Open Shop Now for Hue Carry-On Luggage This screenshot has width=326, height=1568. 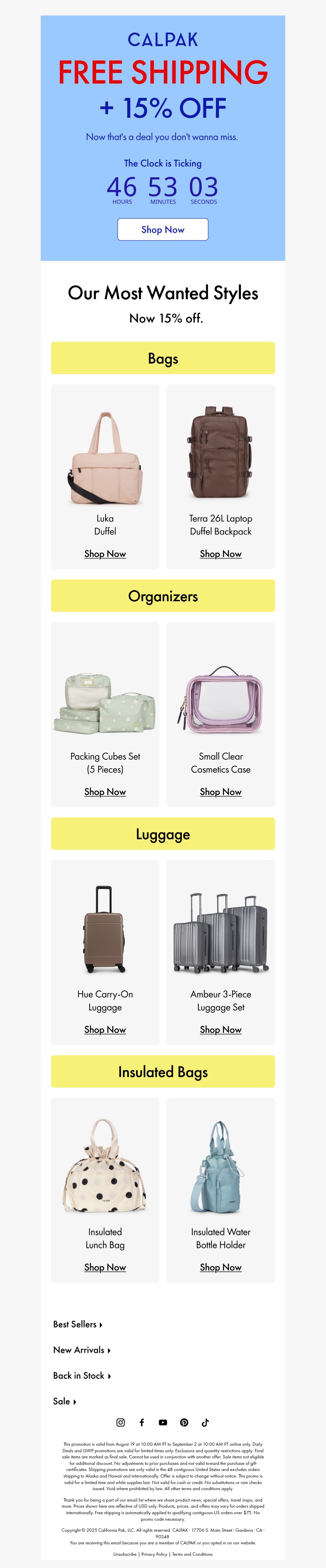click(x=105, y=1030)
